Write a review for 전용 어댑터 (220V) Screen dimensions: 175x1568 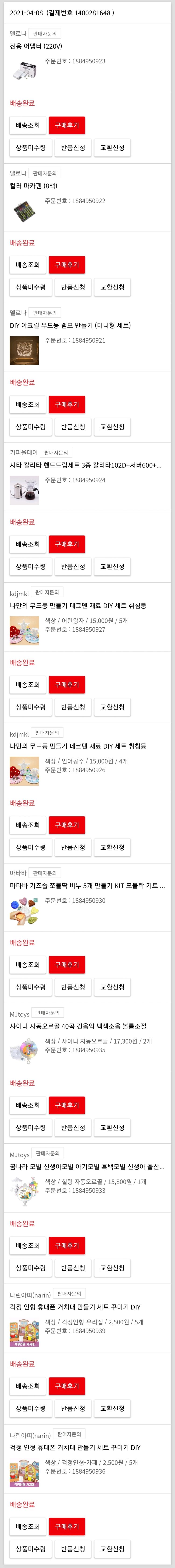(x=66, y=125)
